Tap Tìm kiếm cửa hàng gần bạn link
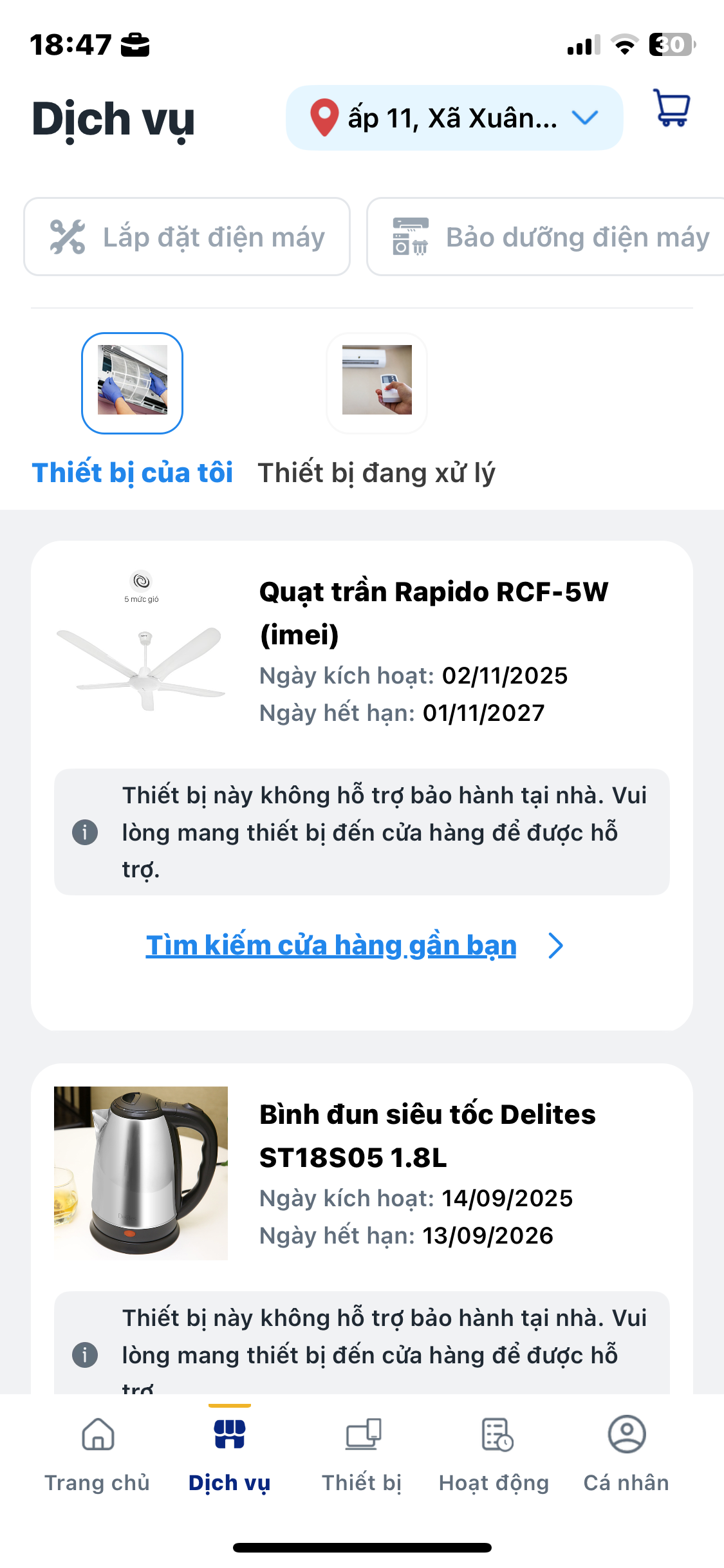724x1568 pixels. coord(331,946)
